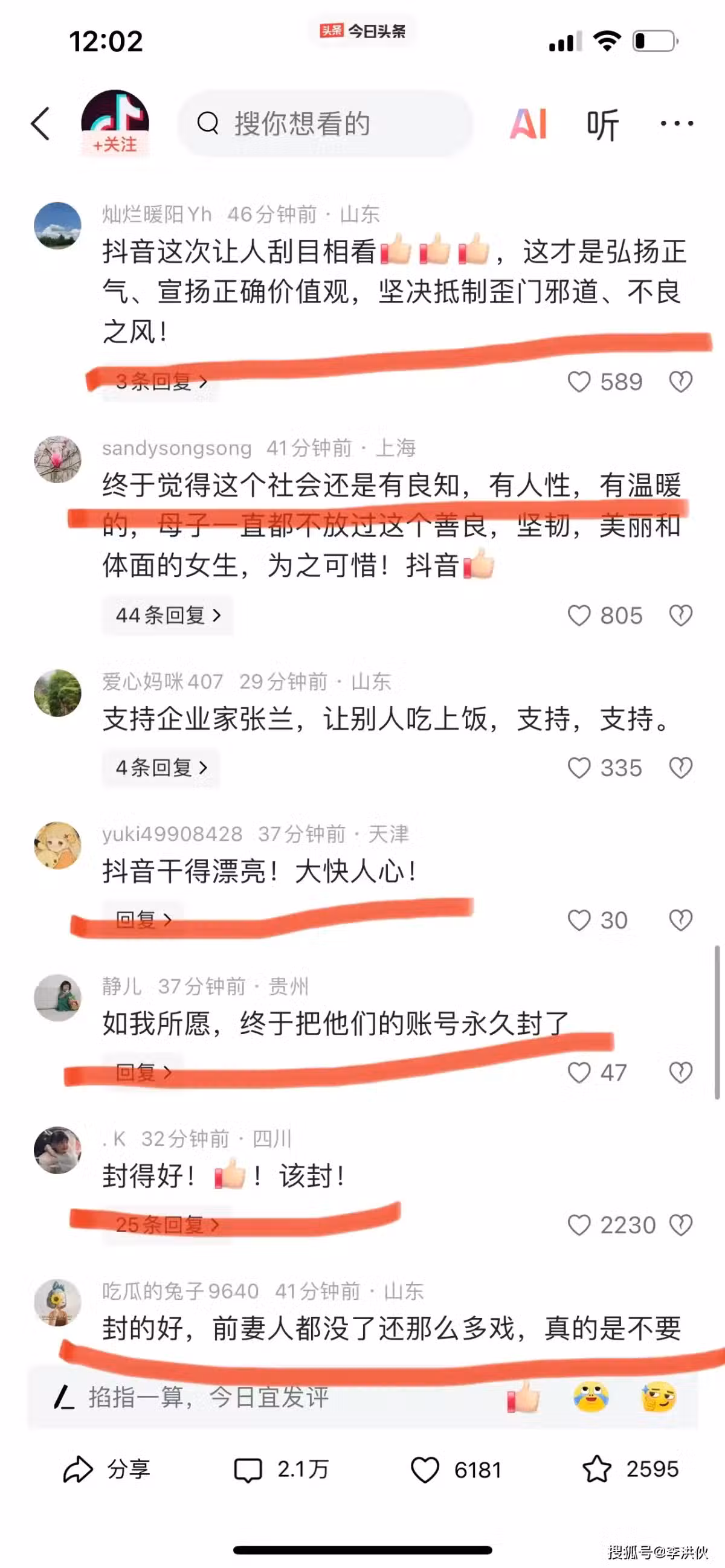Like the post with 6181 likes
This screenshot has width=725, height=1568.
457,1470
